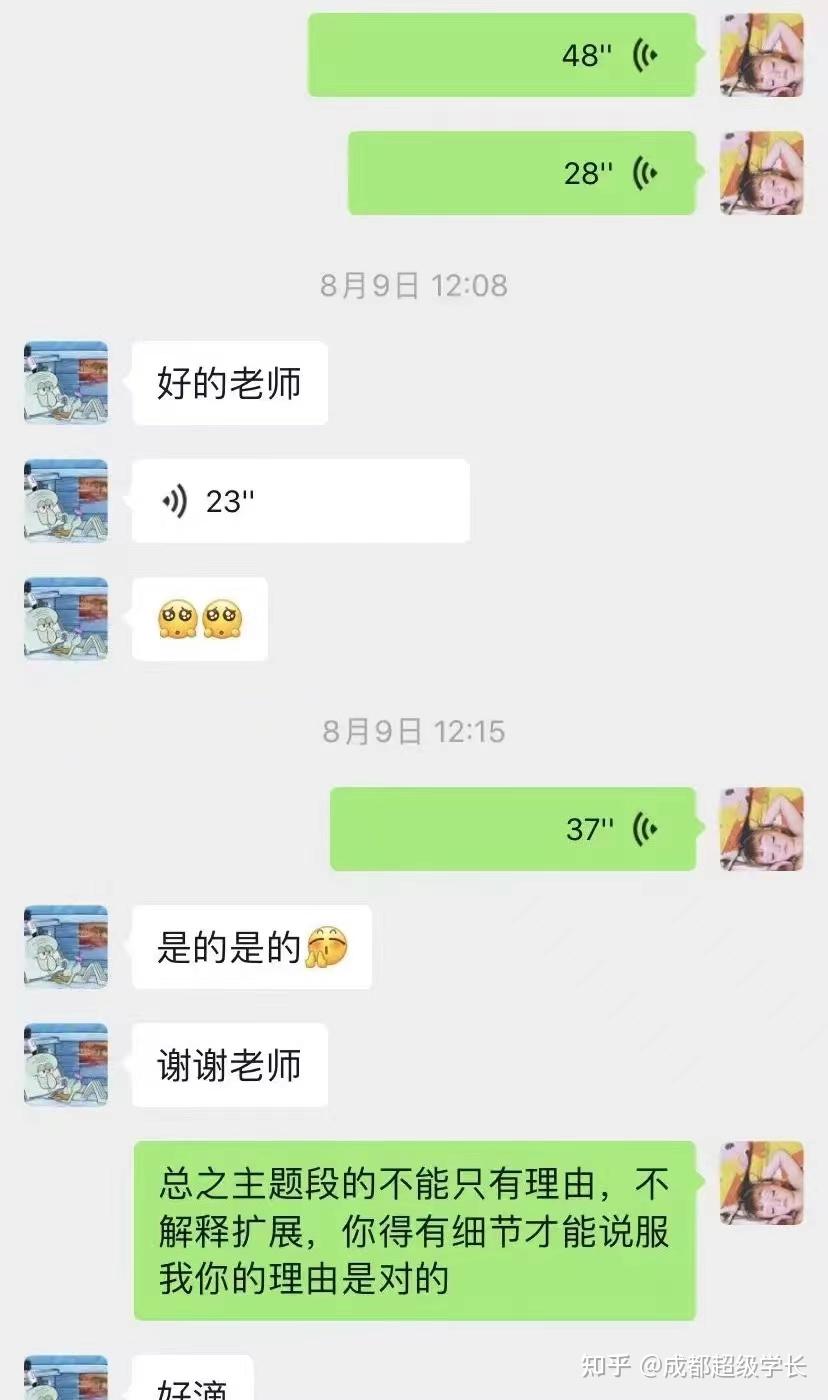Screen dimensions: 828x1400
Task: Play the 23-second voice message
Action: [300, 501]
